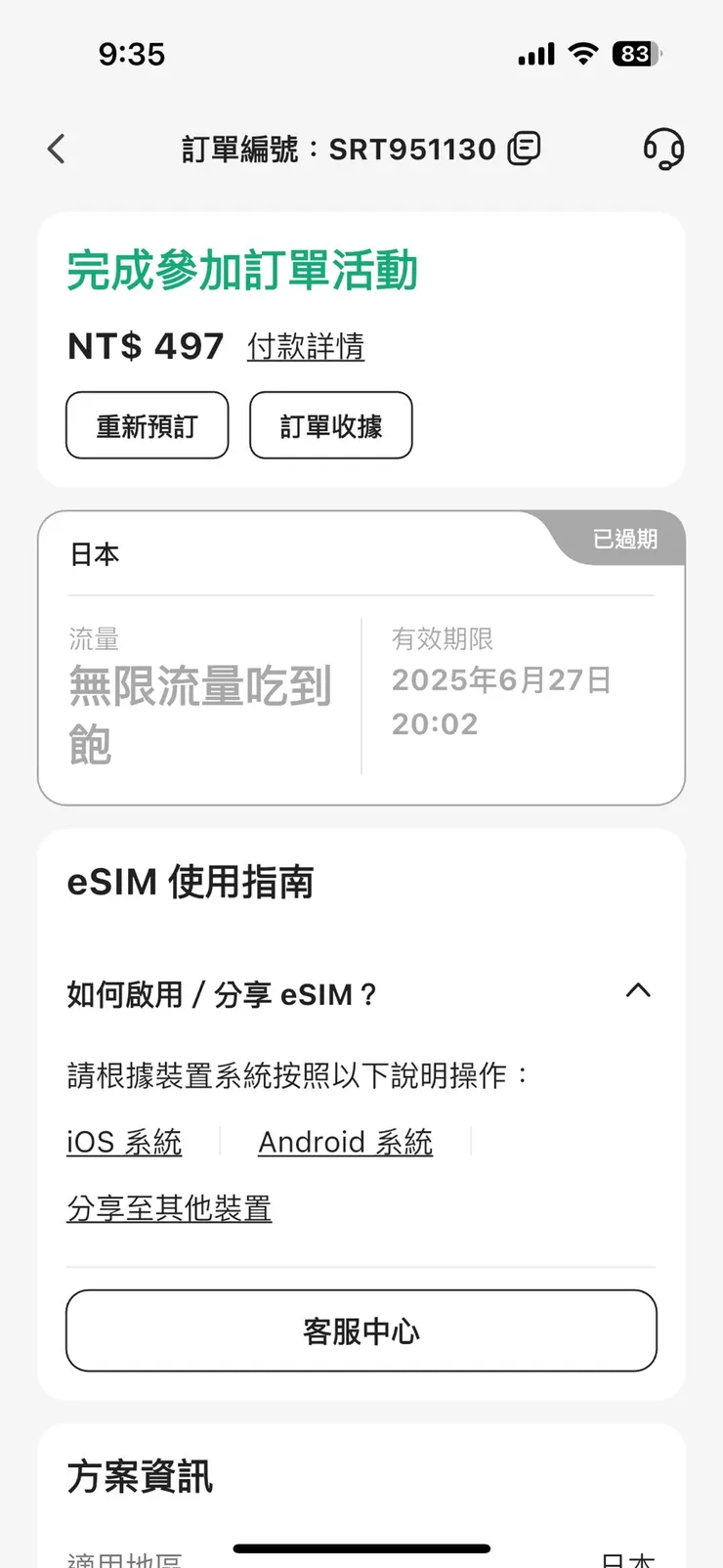This screenshot has height=1568, width=723.
Task: Open customer support via headset icon
Action: (x=664, y=149)
